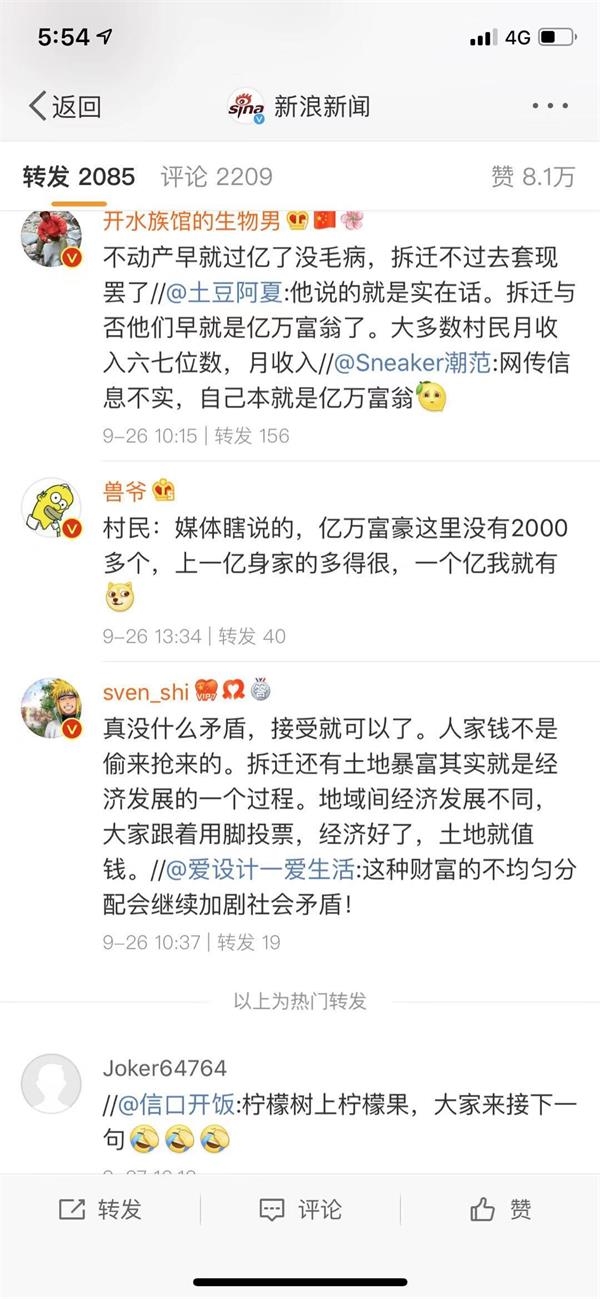Repost using the bottom 转发 button
This screenshot has width=600, height=1299.
tap(100, 1209)
